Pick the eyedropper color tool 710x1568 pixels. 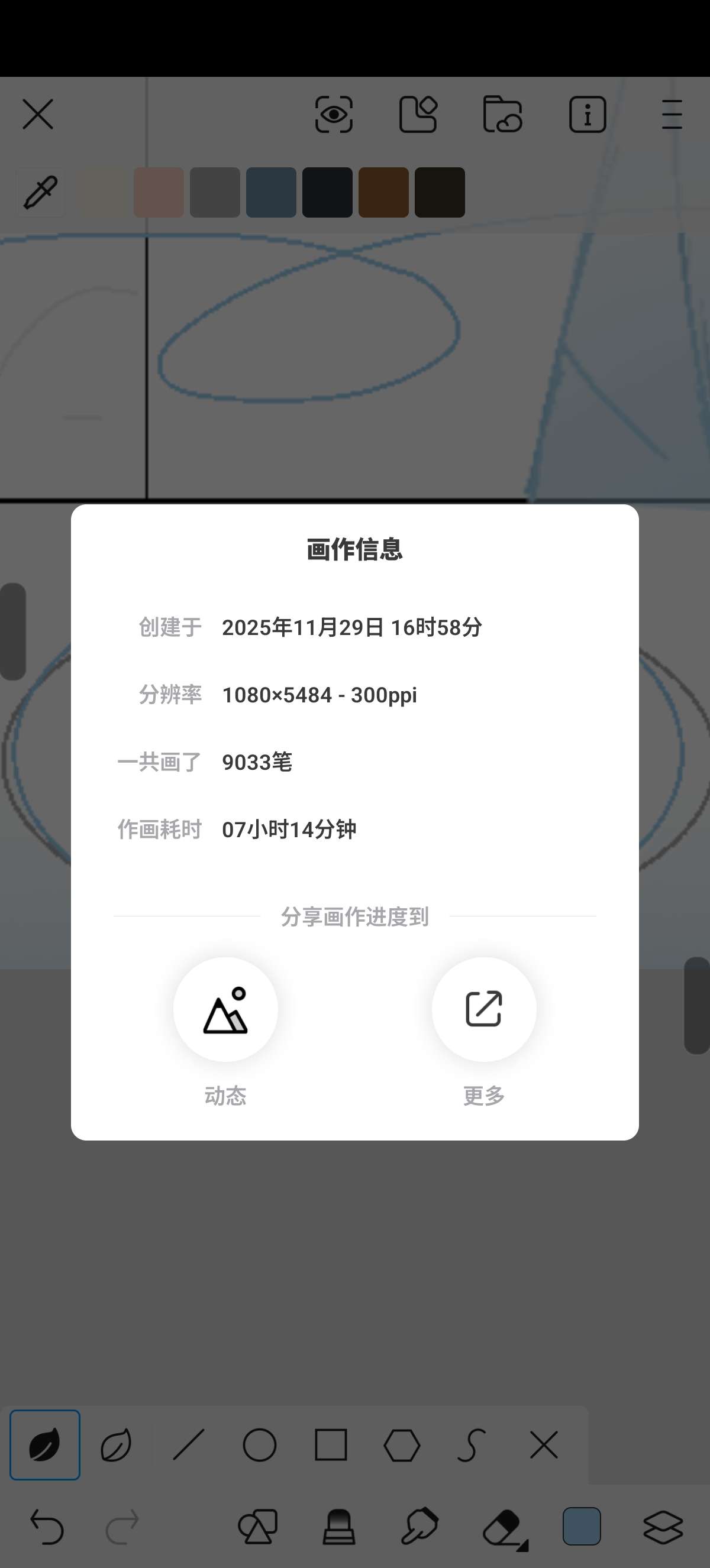coord(41,192)
